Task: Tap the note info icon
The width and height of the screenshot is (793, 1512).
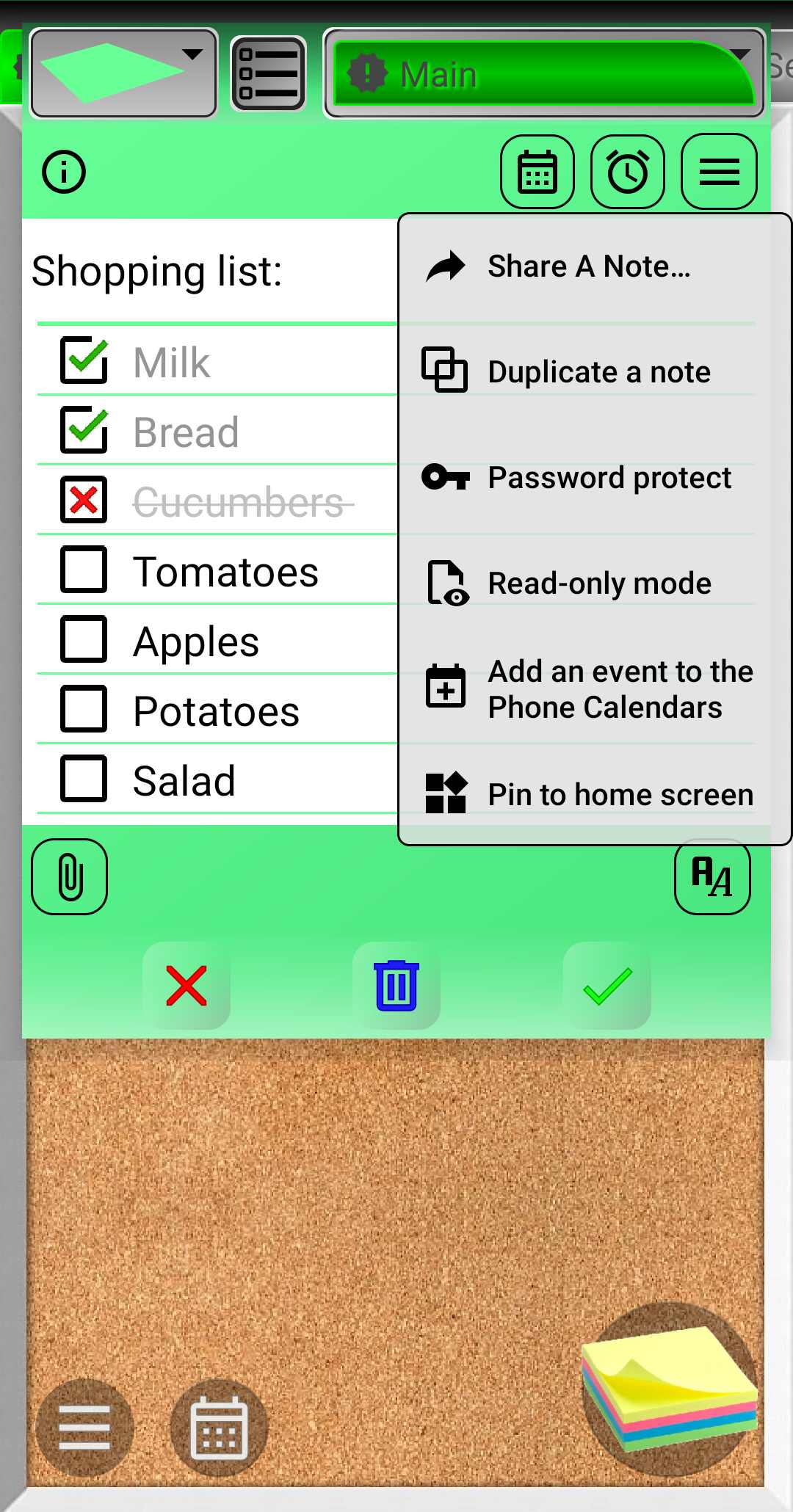Action: 64,172
